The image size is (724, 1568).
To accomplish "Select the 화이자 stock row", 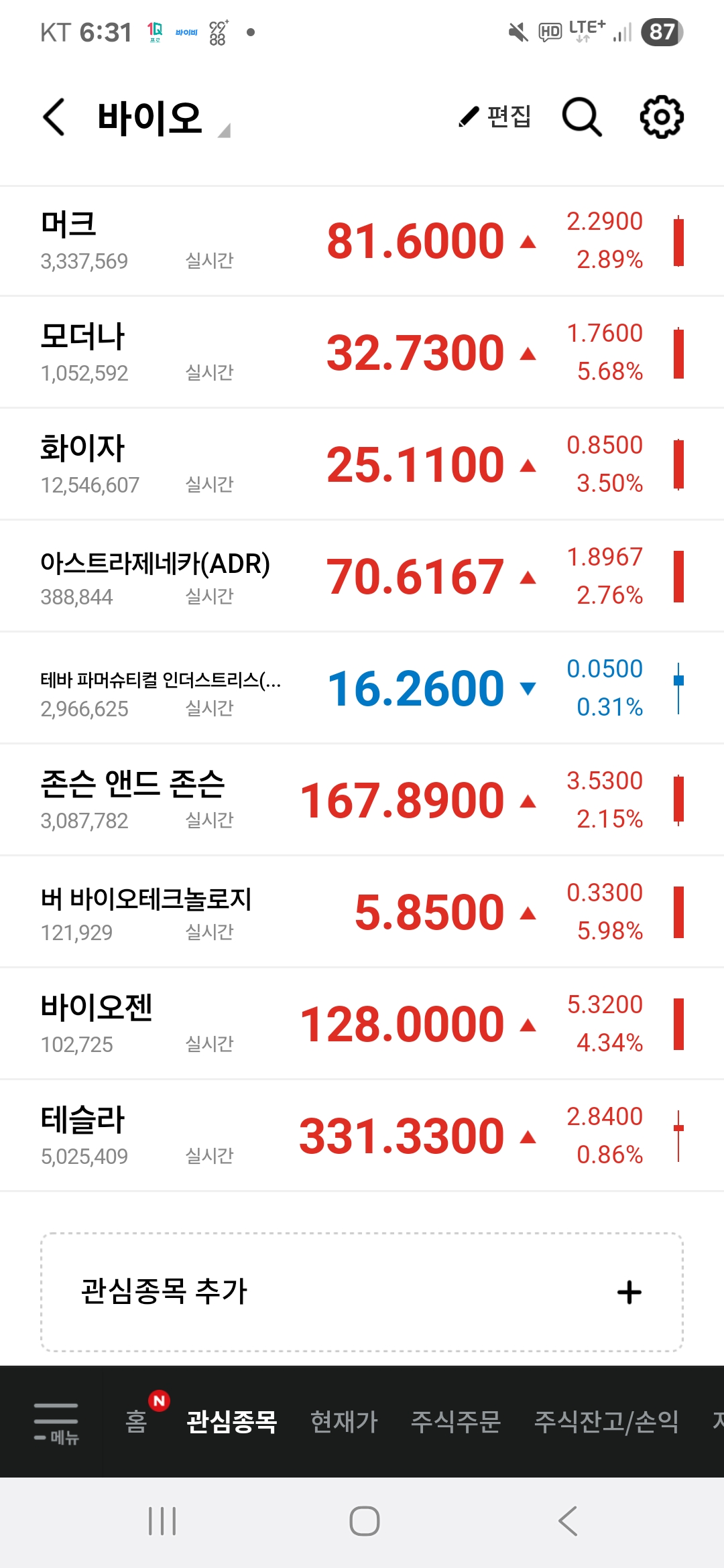I will pos(362,465).
